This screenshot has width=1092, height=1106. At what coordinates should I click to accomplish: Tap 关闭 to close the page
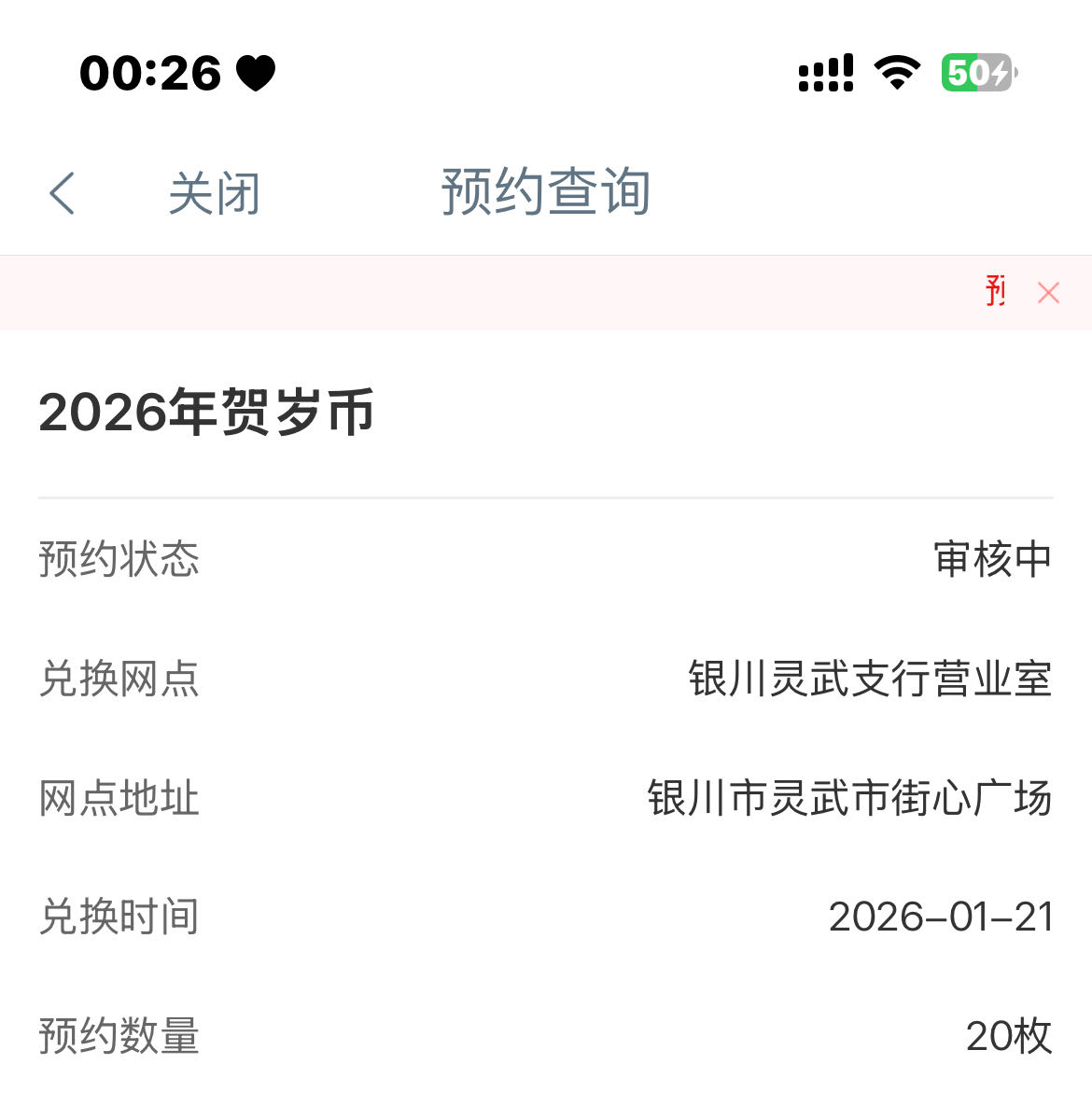(214, 194)
